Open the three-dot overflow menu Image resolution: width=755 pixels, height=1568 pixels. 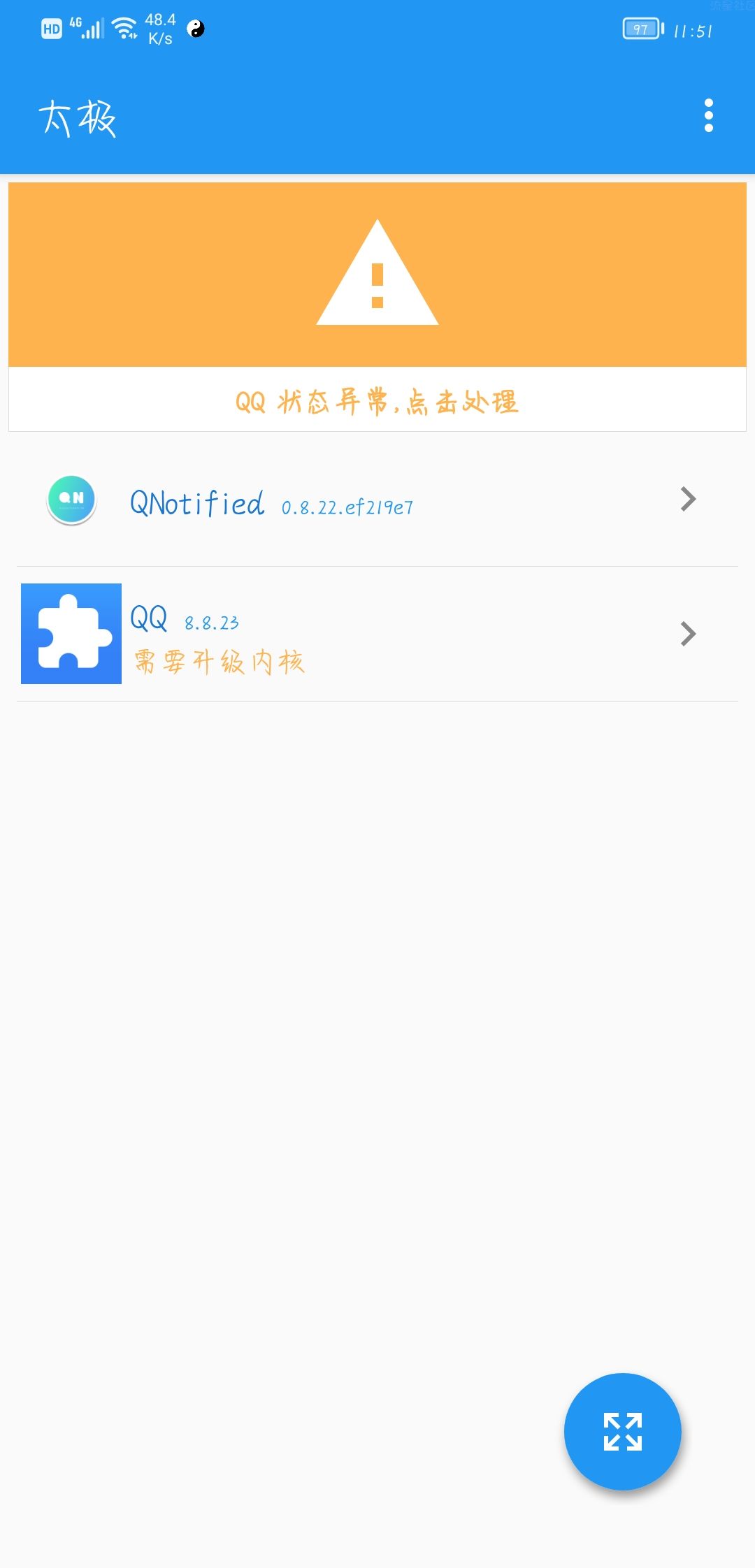click(708, 115)
